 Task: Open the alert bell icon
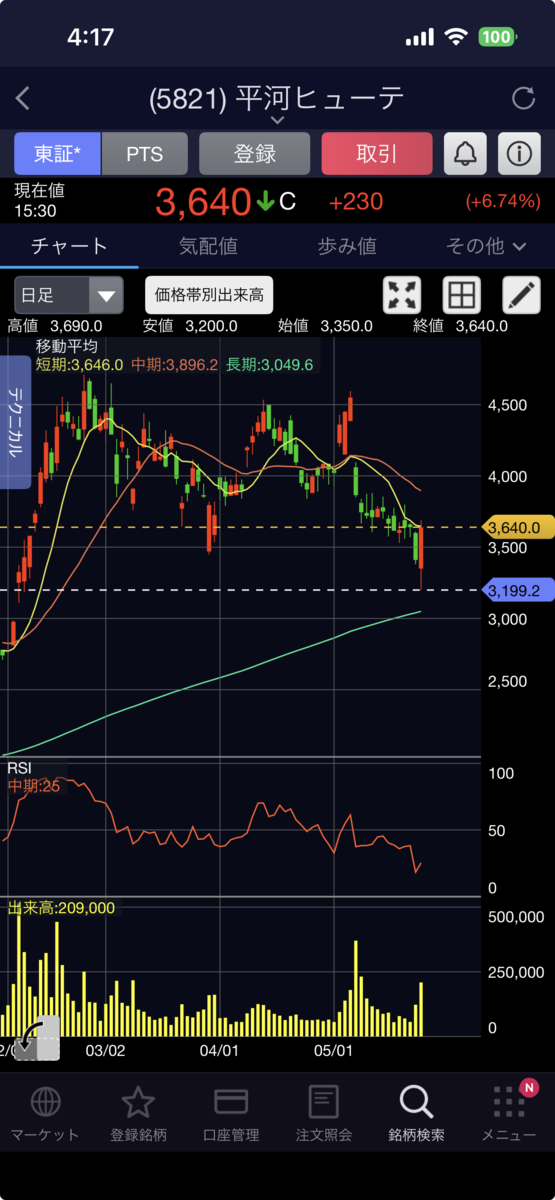coord(465,154)
